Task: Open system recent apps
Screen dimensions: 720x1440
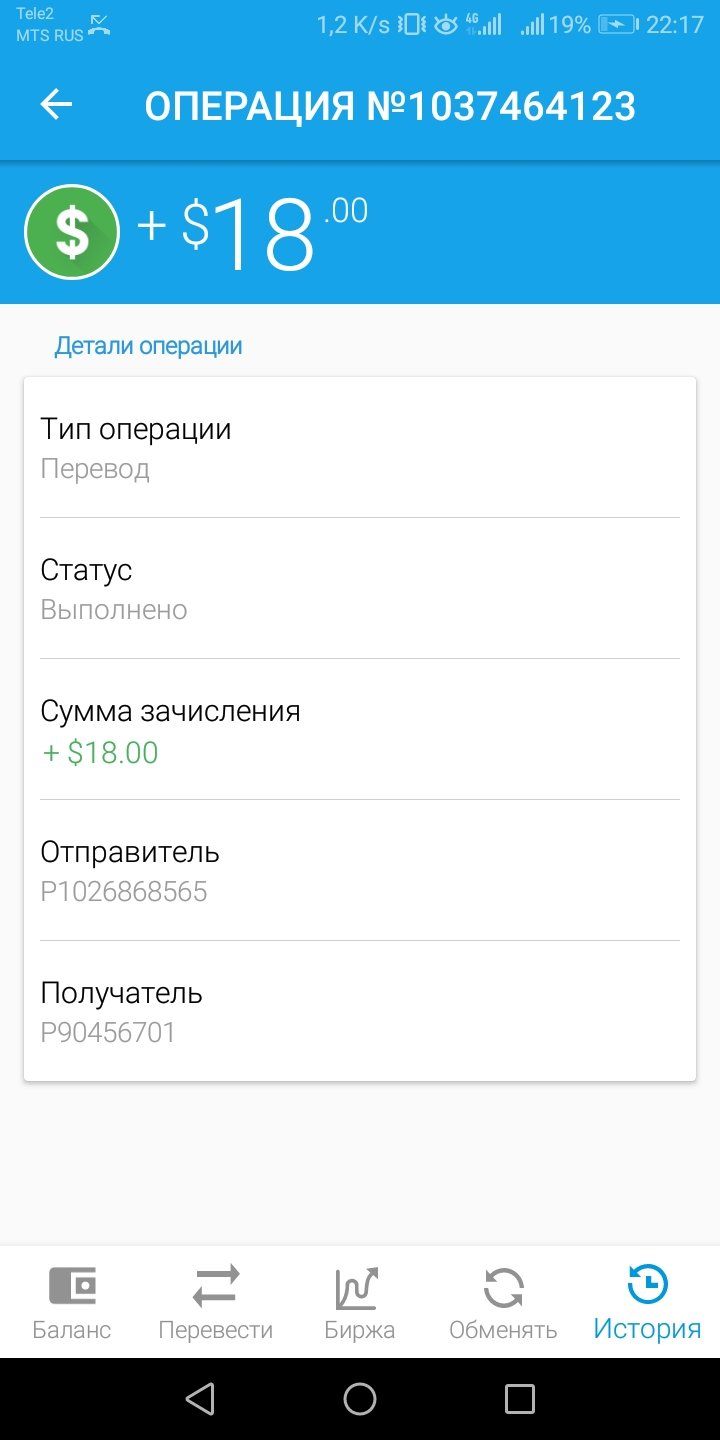Action: (520, 1399)
